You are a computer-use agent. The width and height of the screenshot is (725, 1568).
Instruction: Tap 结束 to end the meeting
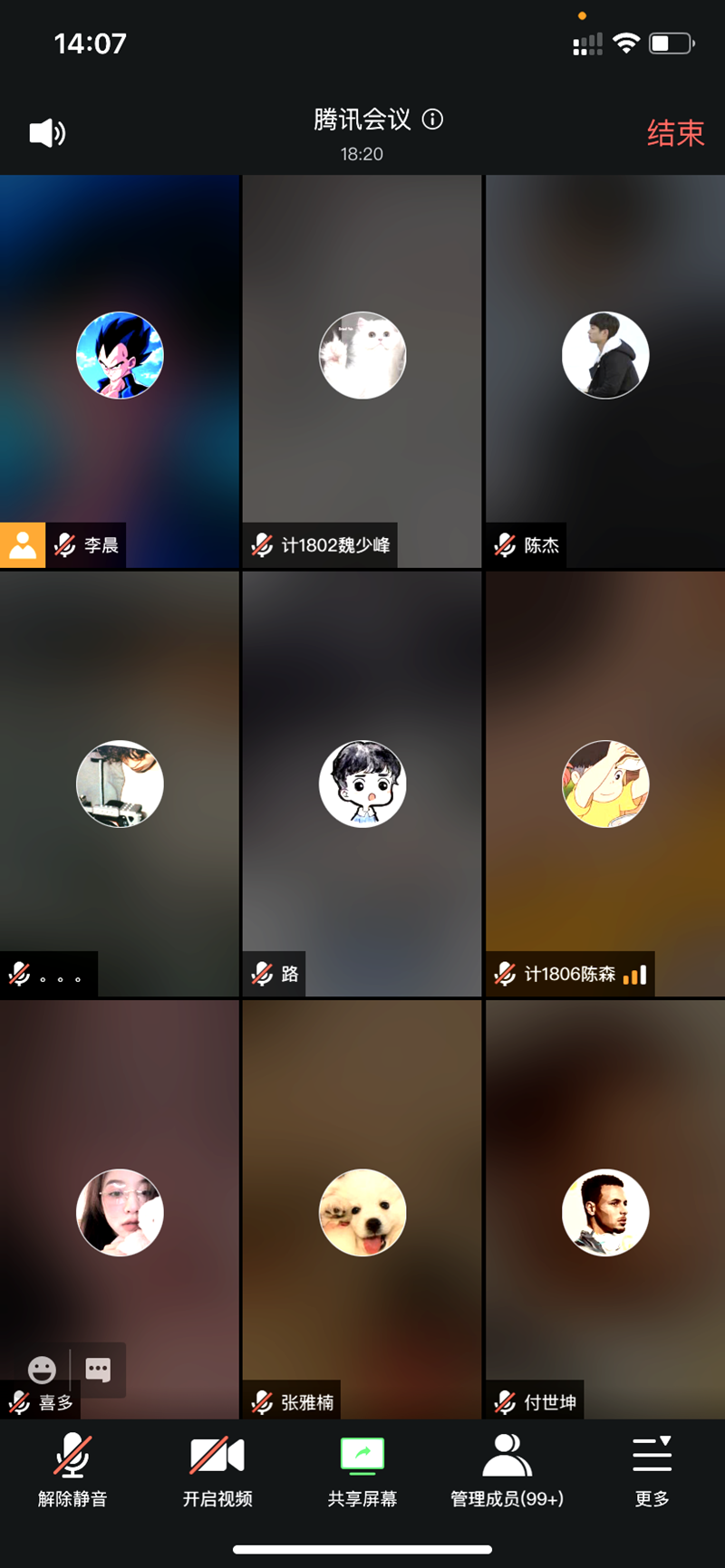pos(675,134)
